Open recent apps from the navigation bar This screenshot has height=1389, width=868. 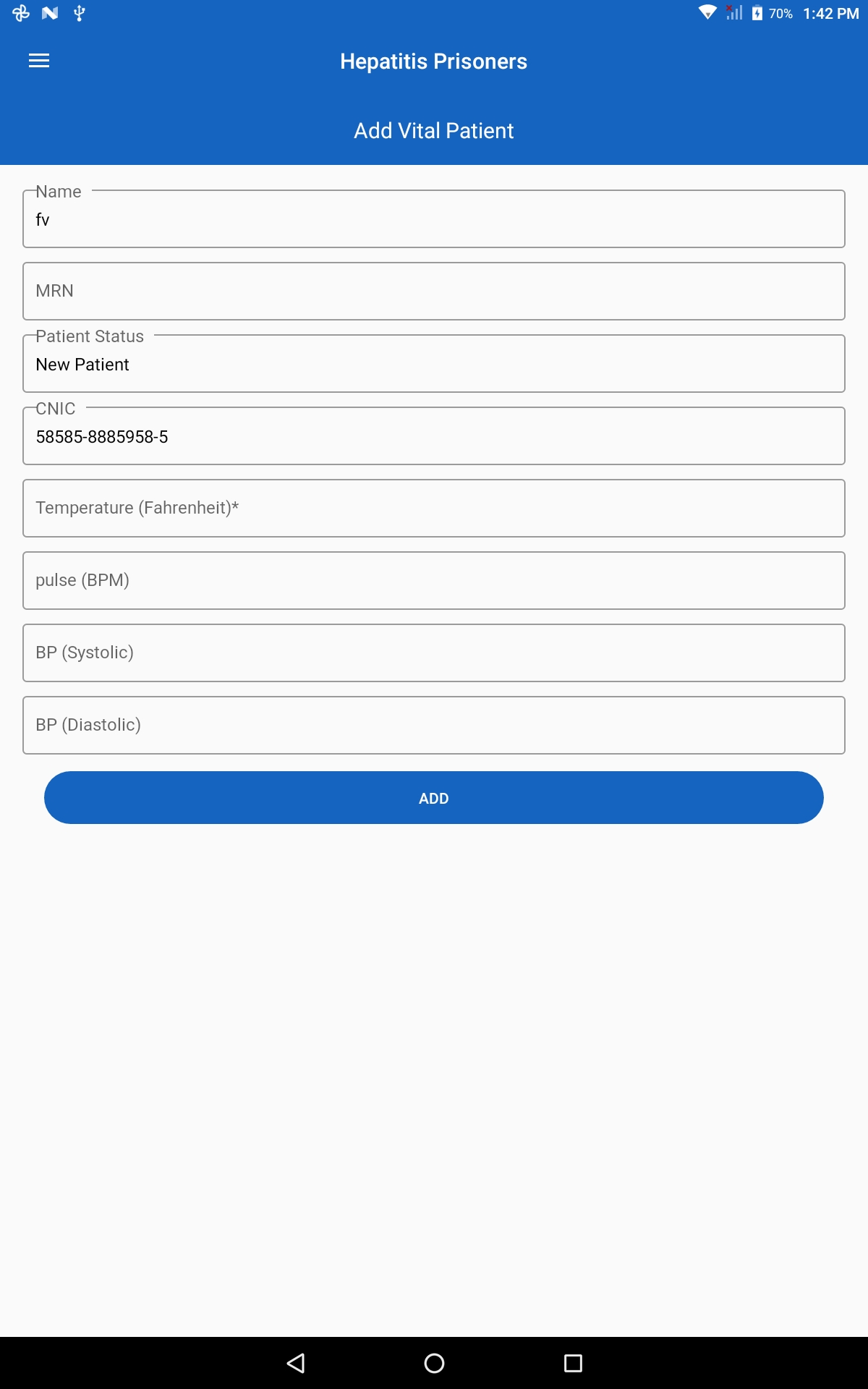pos(573,1363)
